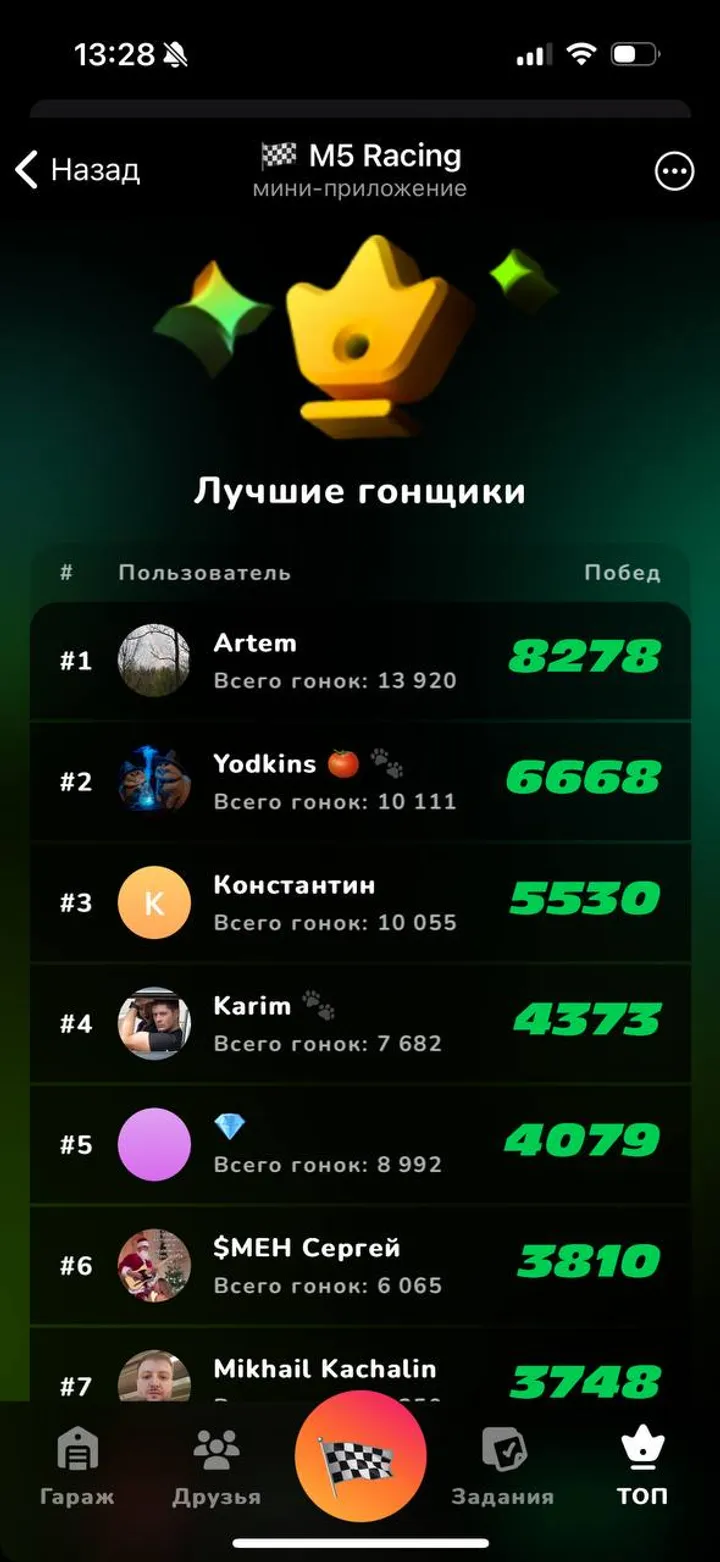Open the three-dot options menu
The image size is (720, 1562).
pyautogui.click(x=675, y=171)
